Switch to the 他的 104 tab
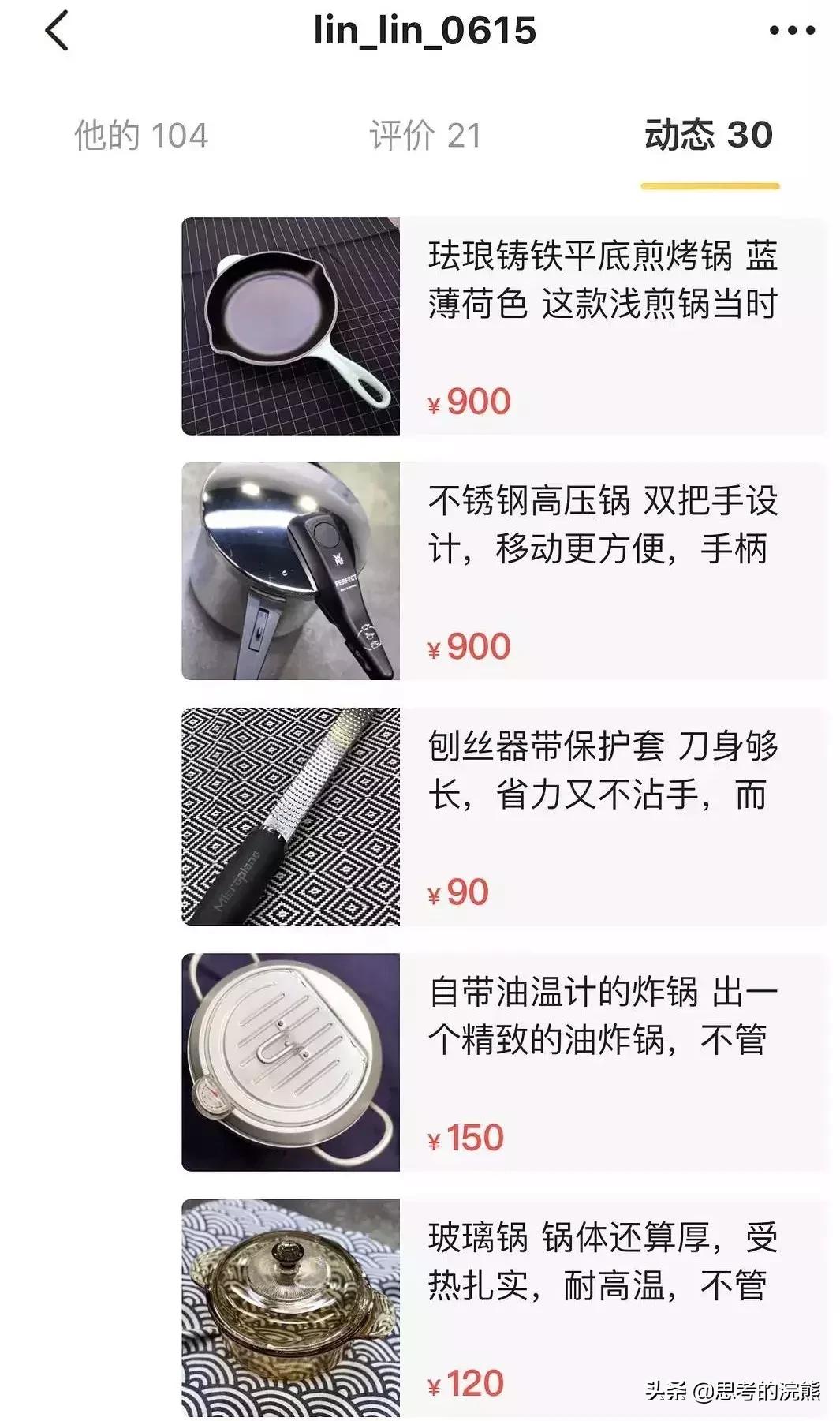Viewport: 840px width, 1421px height. 140,136
